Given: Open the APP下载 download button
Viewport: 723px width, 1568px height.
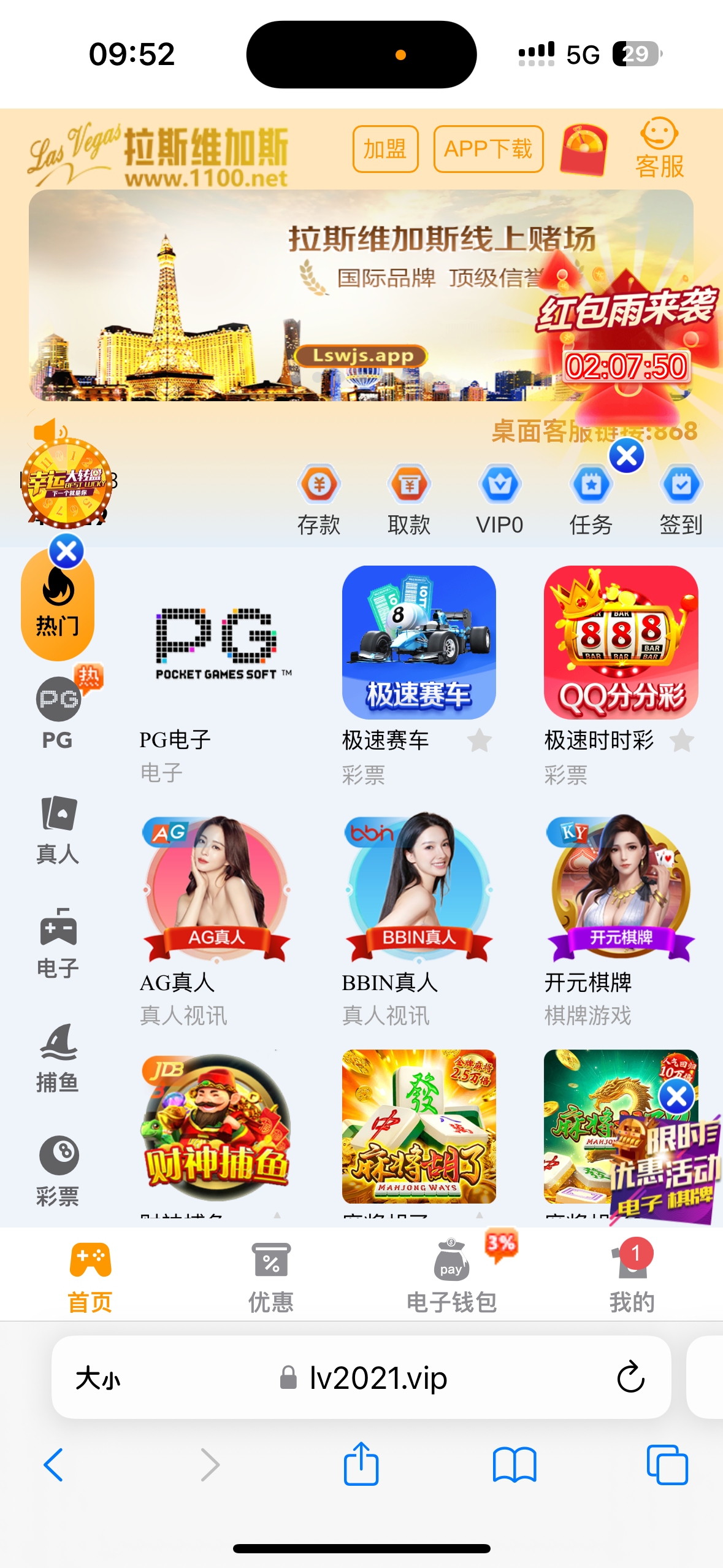Looking at the screenshot, I should click(x=488, y=149).
